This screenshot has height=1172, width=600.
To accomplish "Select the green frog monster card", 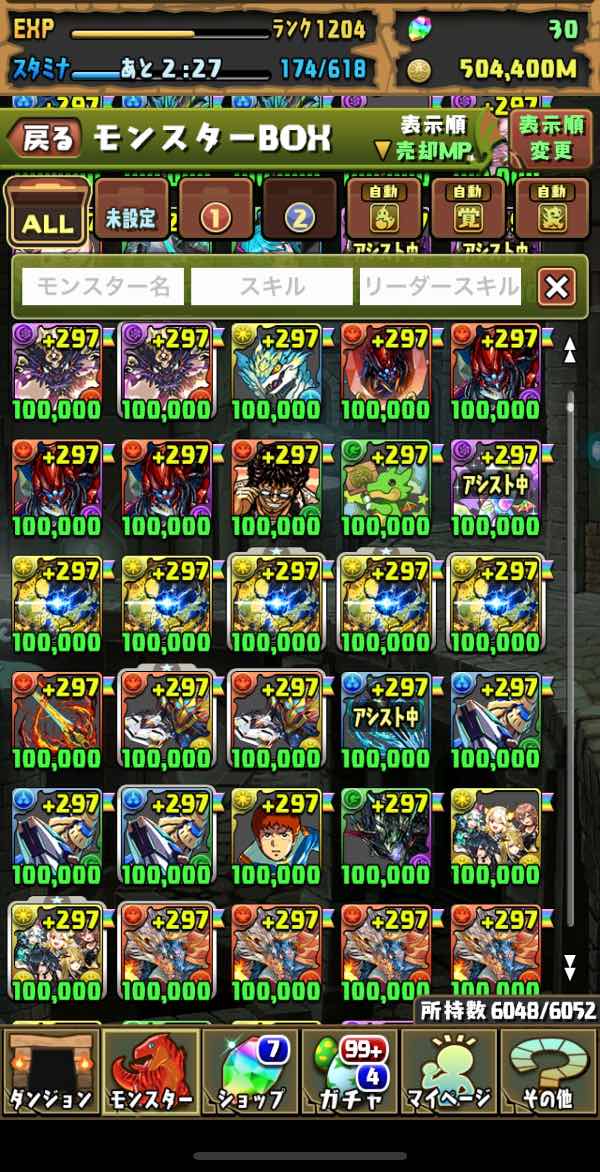I will [386, 489].
